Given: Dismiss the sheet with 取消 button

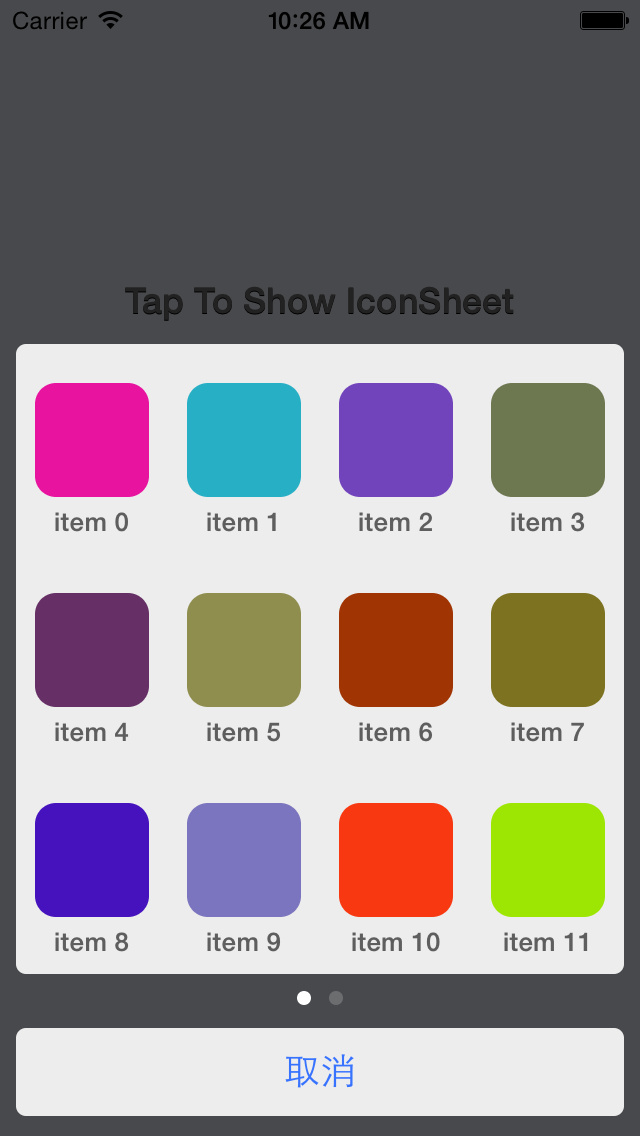Looking at the screenshot, I should [x=320, y=1071].
